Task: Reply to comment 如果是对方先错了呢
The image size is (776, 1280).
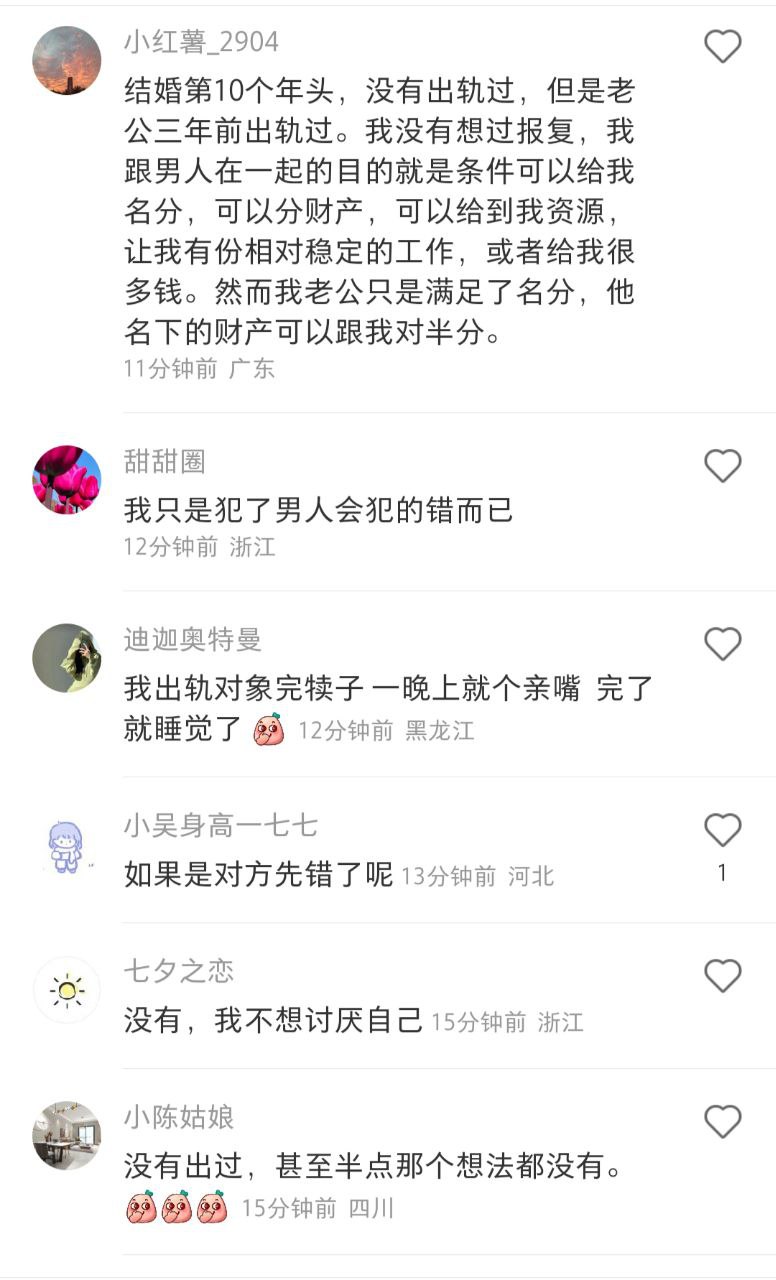Action: pos(258,876)
